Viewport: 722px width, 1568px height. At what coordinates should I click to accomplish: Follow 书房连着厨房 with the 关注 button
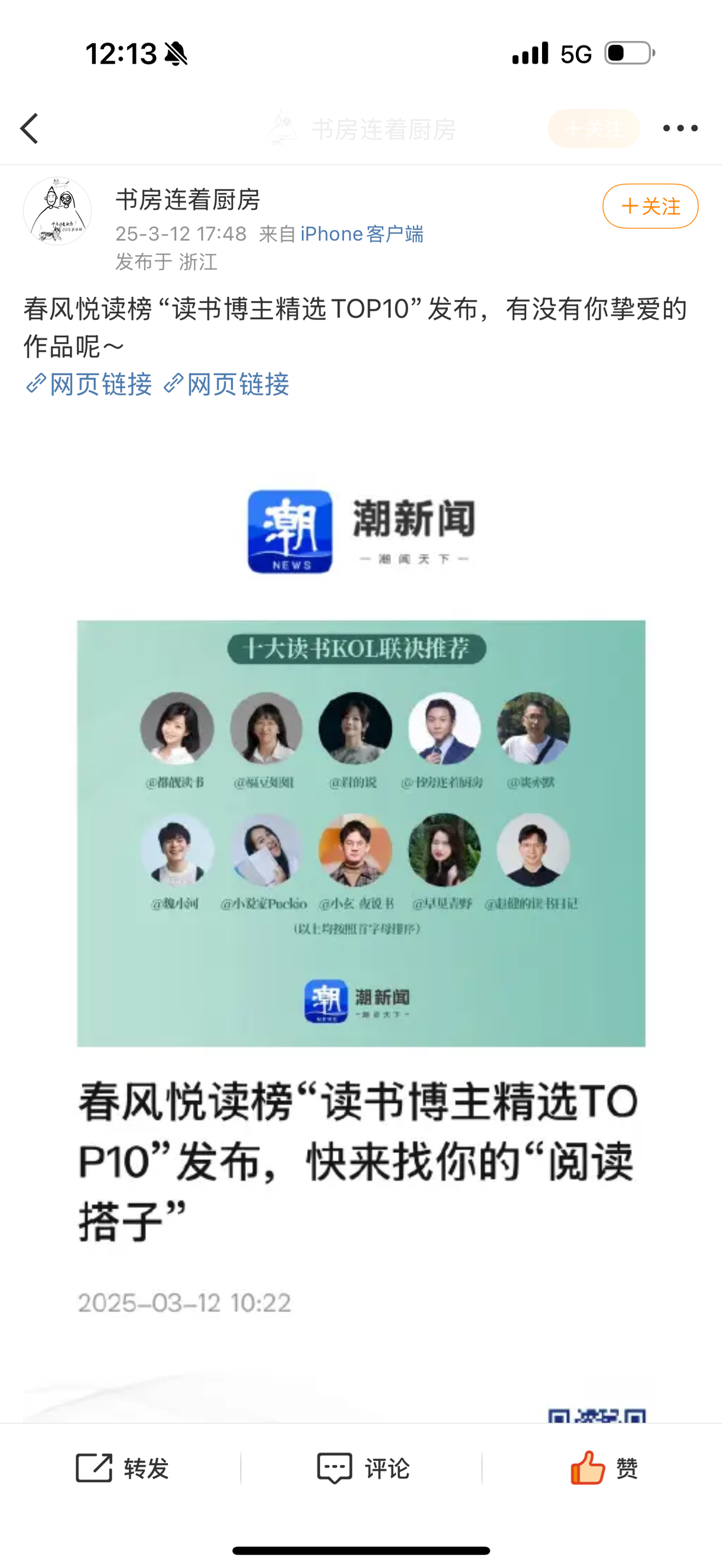(x=650, y=206)
